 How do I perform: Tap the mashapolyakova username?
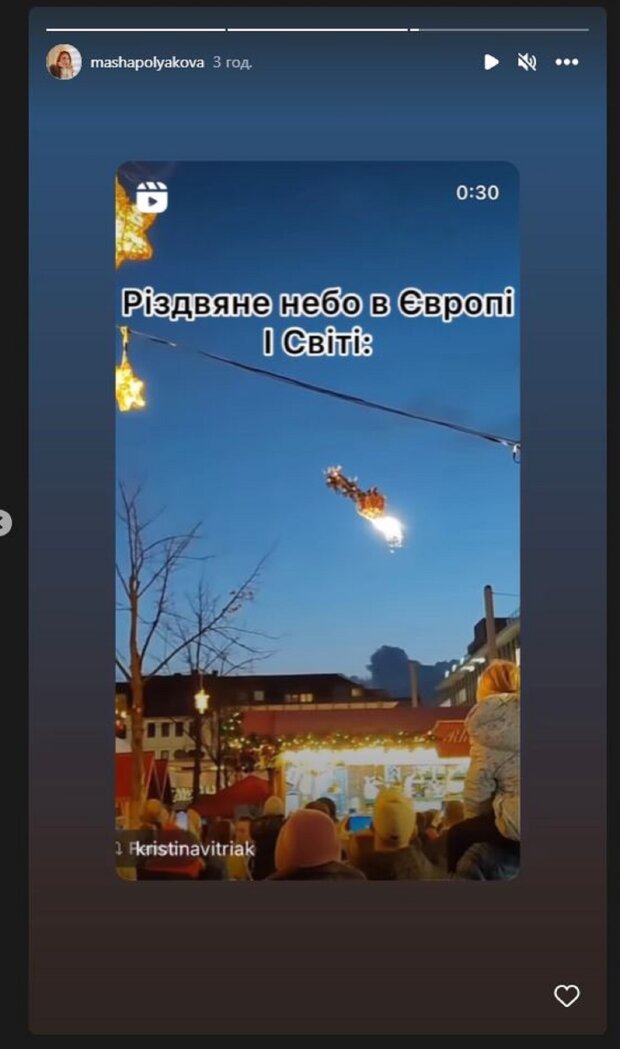click(x=147, y=62)
